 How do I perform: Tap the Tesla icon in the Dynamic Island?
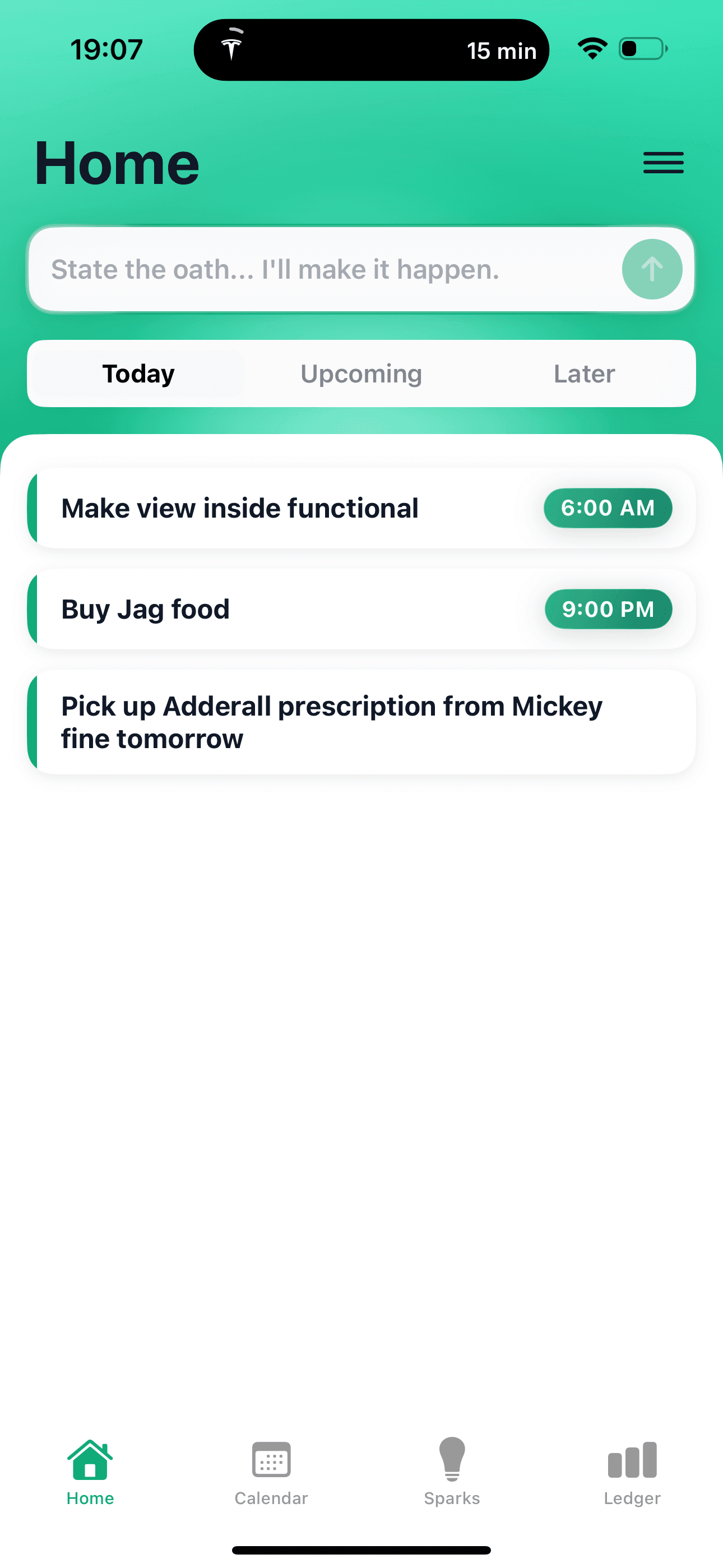(x=233, y=48)
